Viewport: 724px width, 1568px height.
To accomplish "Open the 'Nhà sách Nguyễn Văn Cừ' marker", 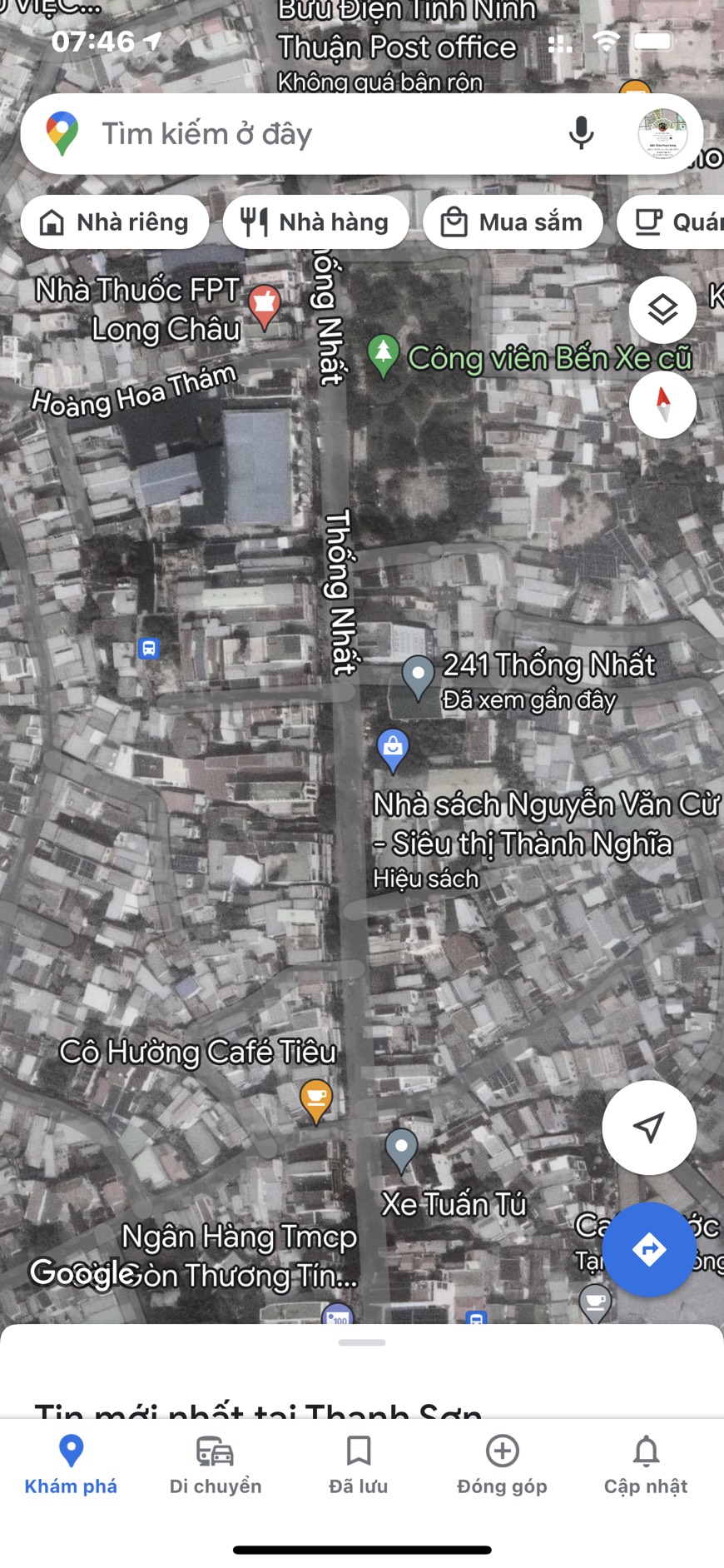I will tap(393, 749).
